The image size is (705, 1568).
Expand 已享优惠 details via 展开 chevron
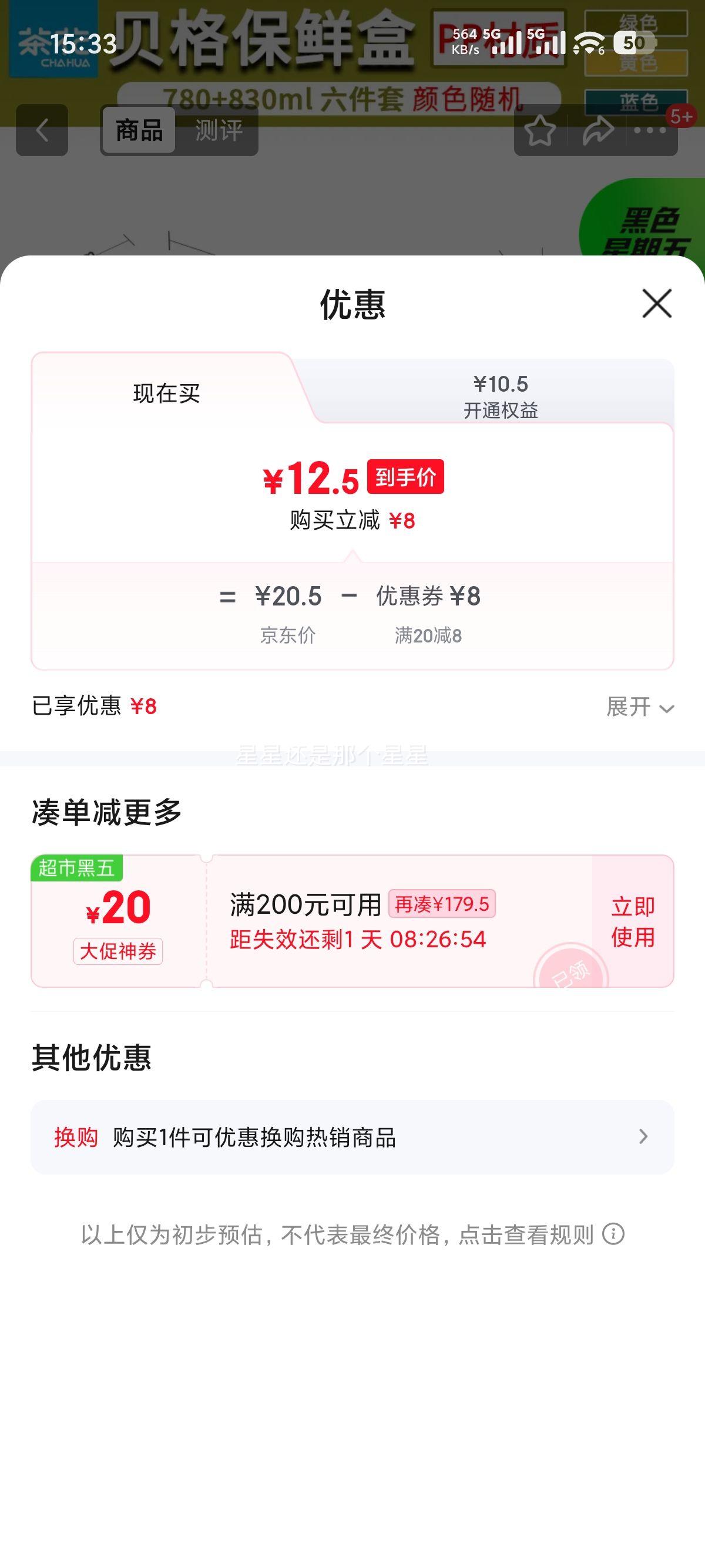(638, 707)
